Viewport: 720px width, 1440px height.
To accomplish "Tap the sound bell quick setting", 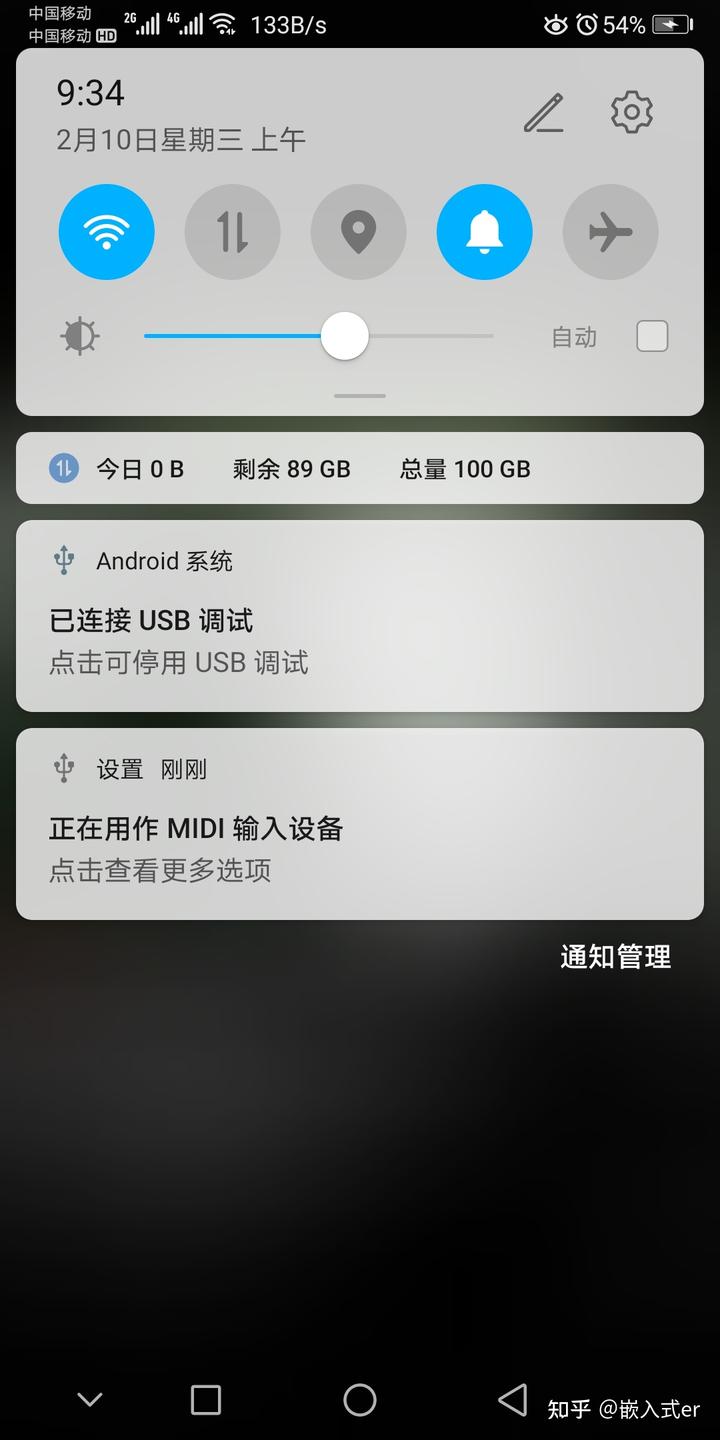I will [x=485, y=231].
